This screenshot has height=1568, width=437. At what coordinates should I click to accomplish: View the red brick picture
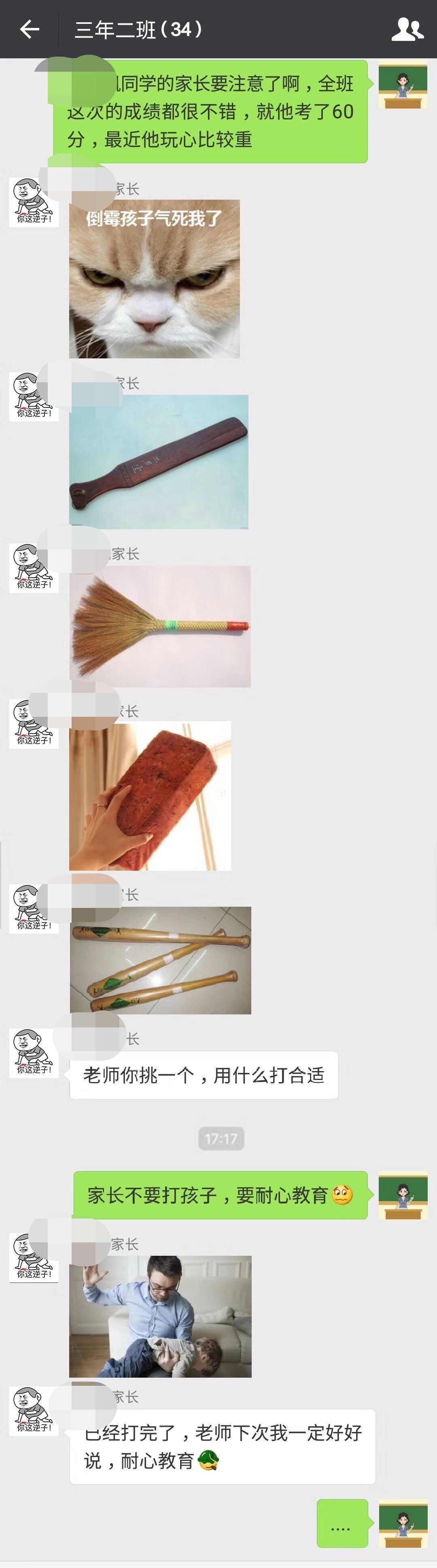150,796
